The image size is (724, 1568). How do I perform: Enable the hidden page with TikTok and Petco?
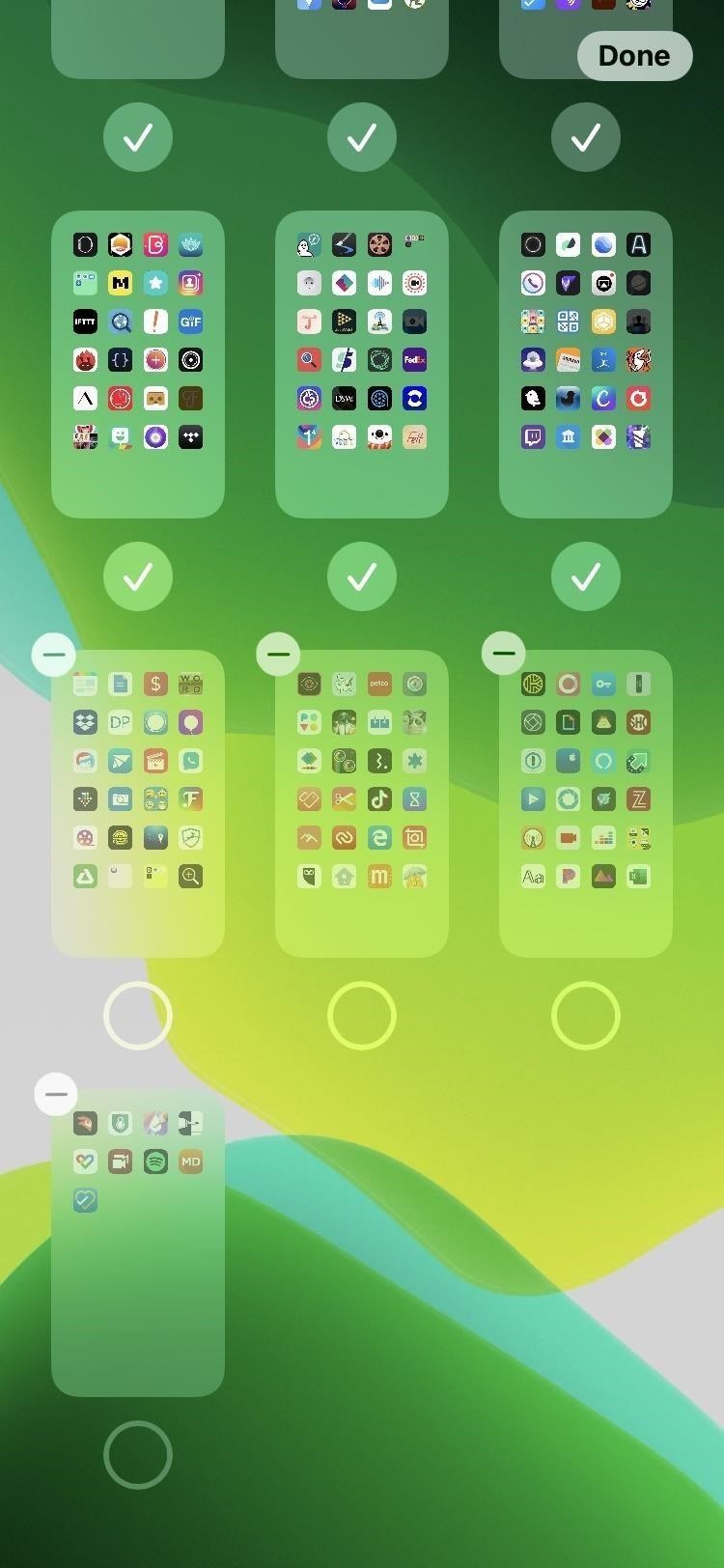click(x=362, y=1016)
